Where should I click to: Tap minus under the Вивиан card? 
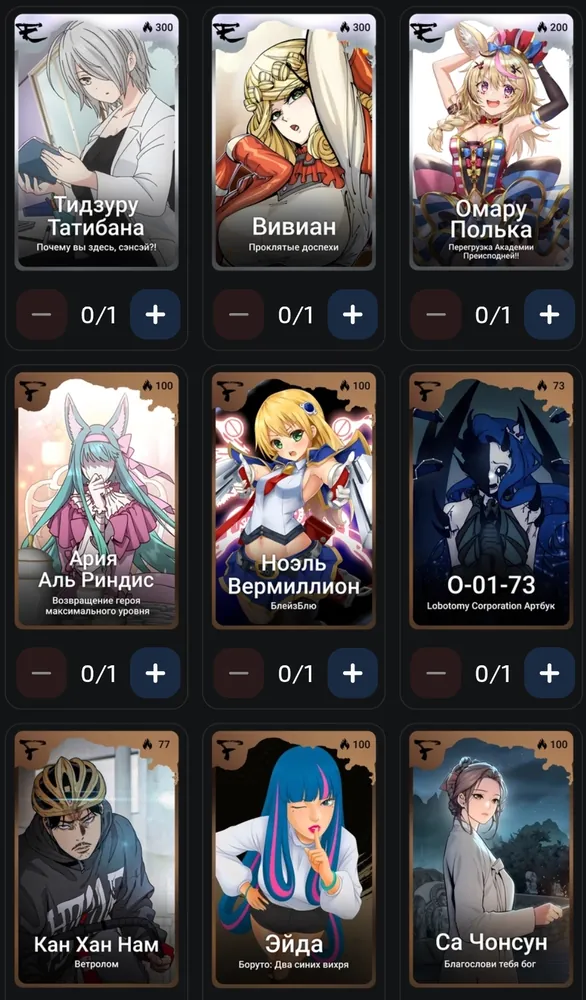point(238,314)
